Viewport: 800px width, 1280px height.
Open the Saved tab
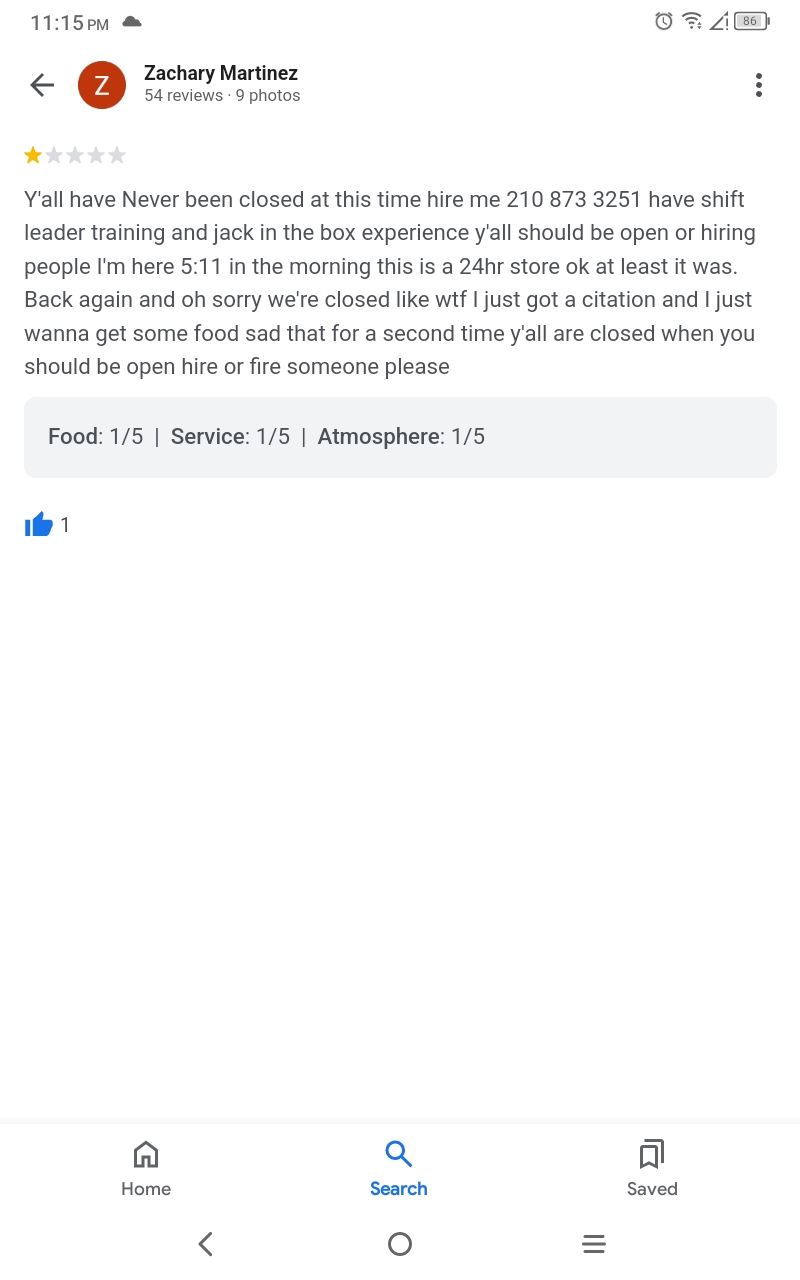point(652,1168)
